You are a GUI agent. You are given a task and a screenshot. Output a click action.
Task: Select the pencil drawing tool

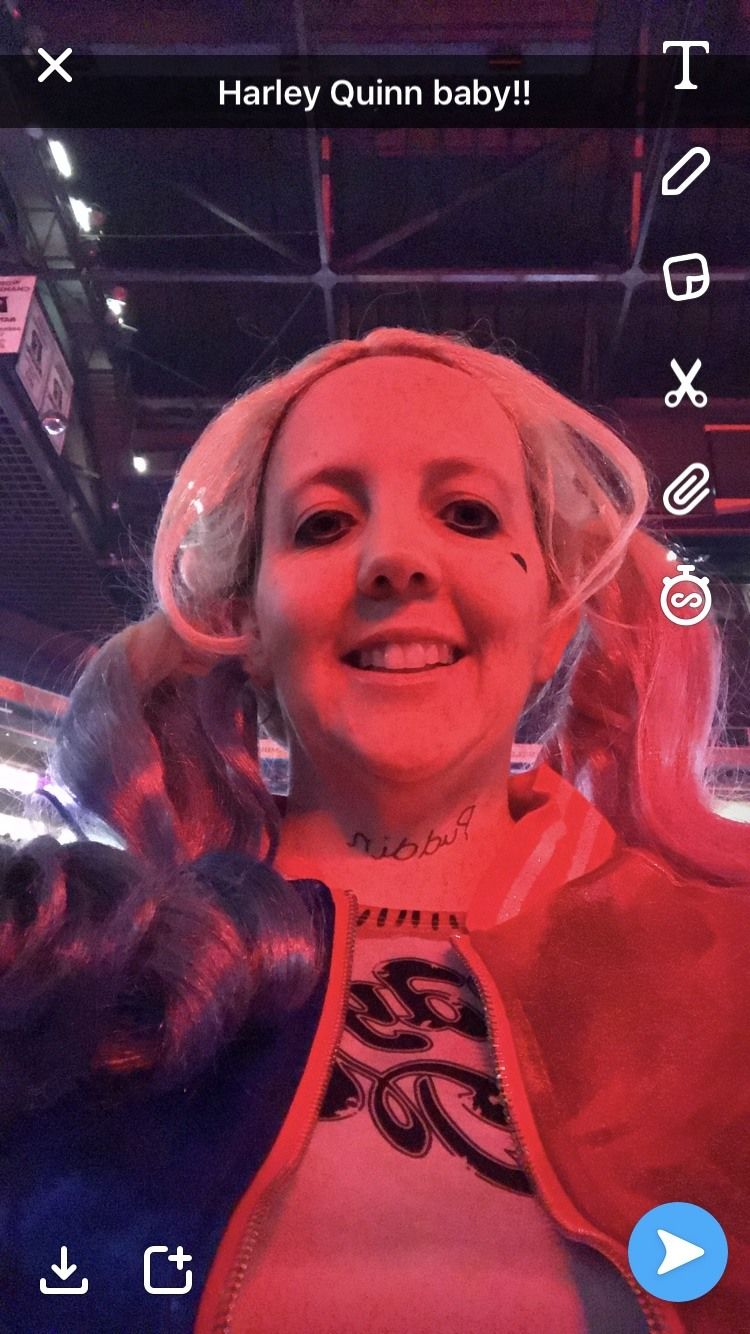click(x=686, y=172)
